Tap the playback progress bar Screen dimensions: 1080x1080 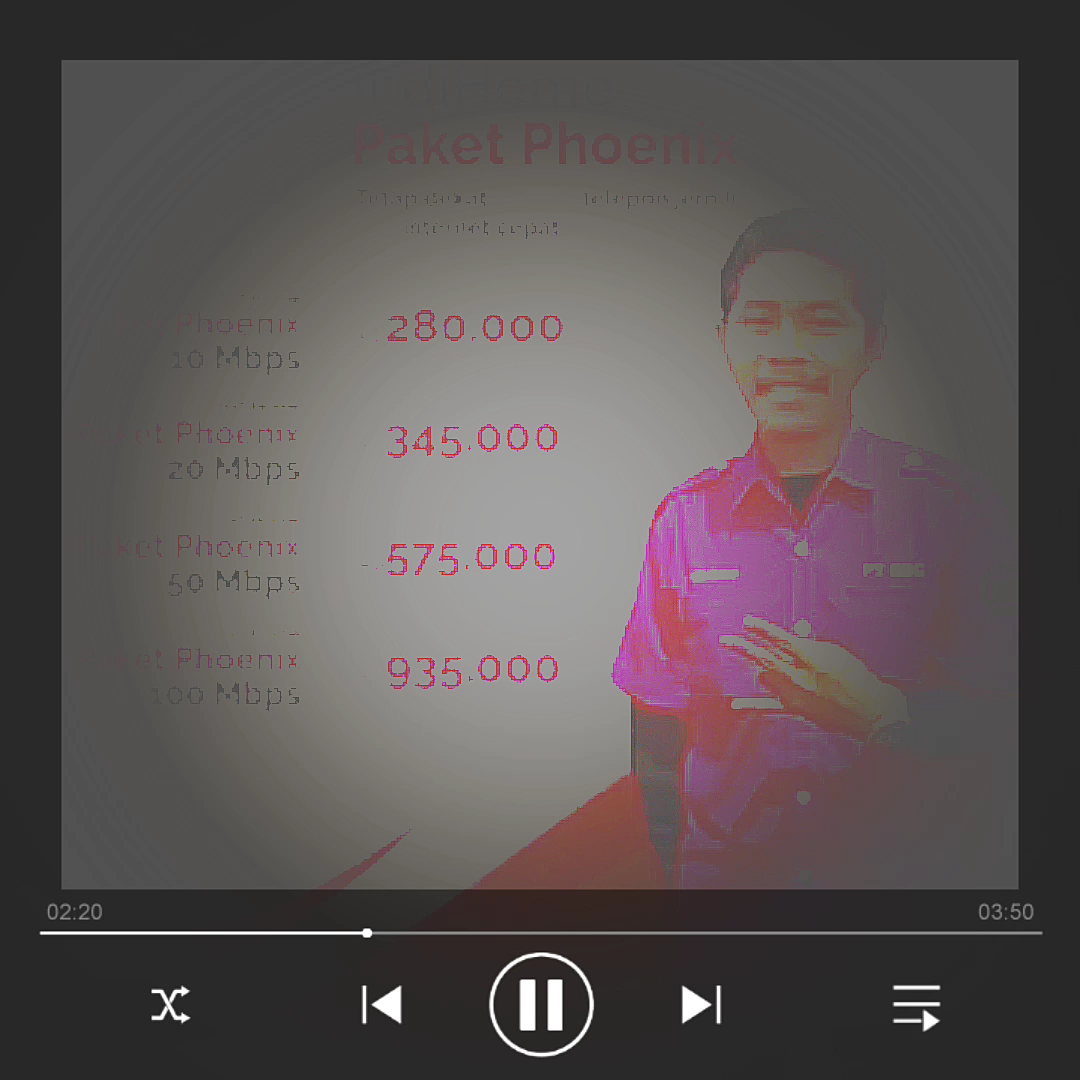(x=540, y=932)
